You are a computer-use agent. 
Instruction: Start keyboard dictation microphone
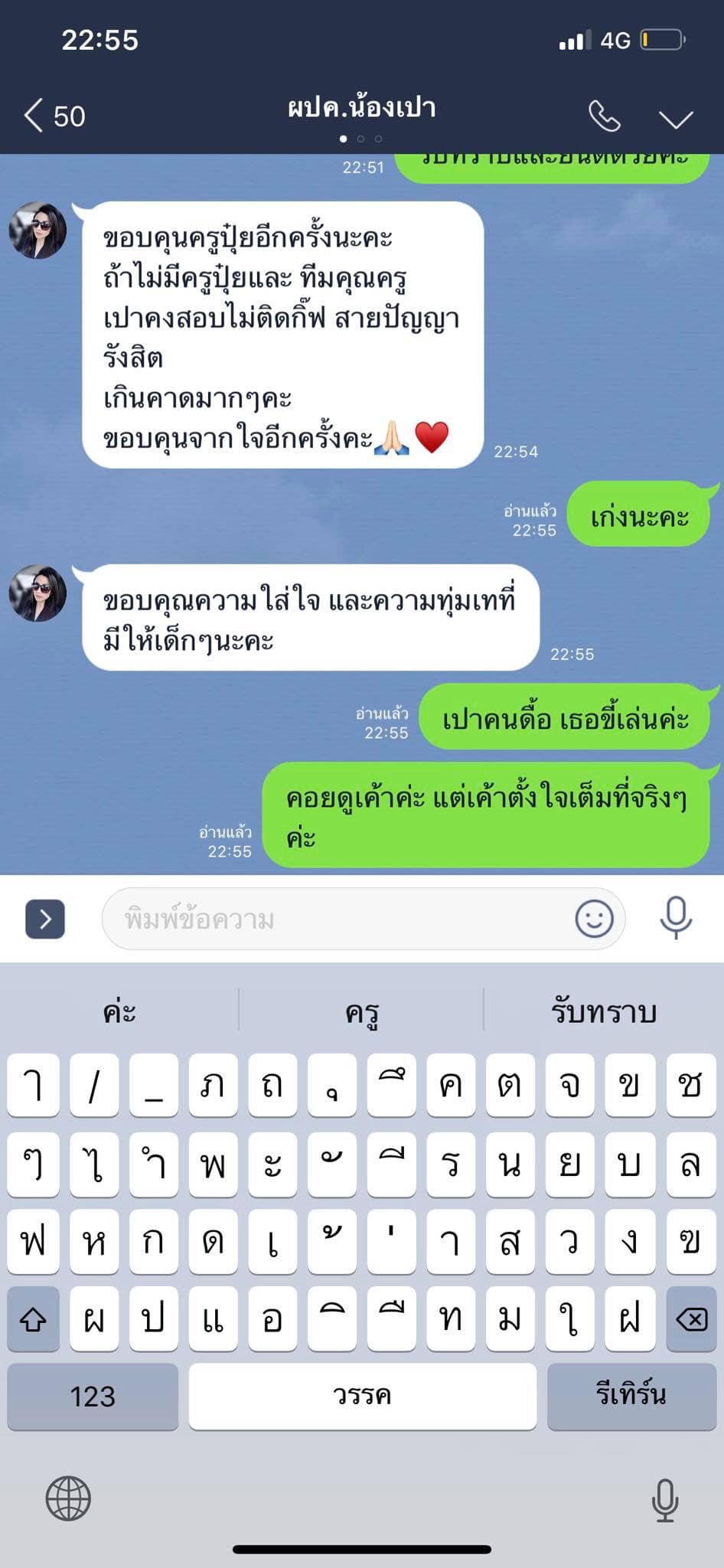[664, 1499]
